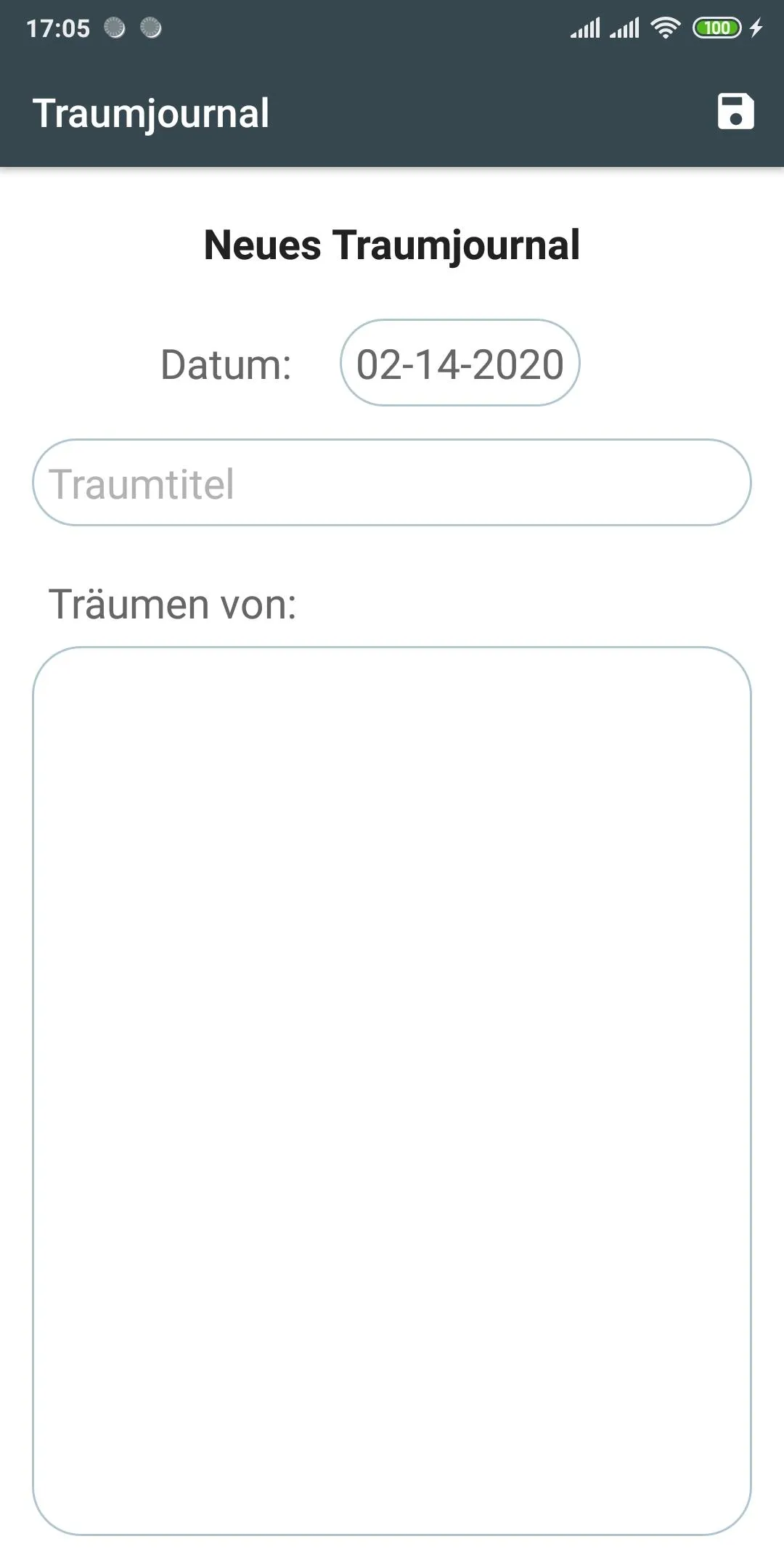Tap the dark app bar background
This screenshot has width=784, height=1568.
click(x=436, y=113)
